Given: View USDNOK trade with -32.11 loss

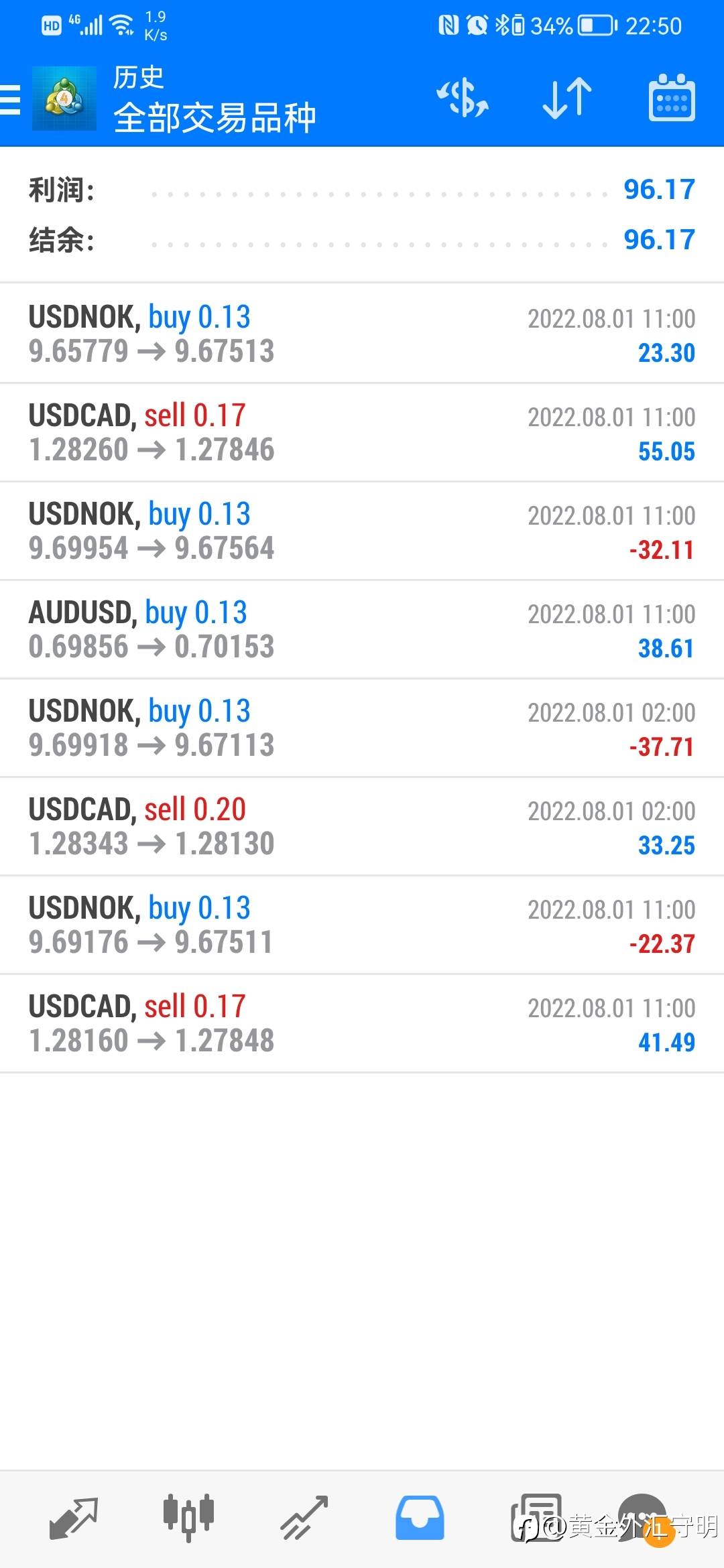Looking at the screenshot, I should coord(362,531).
